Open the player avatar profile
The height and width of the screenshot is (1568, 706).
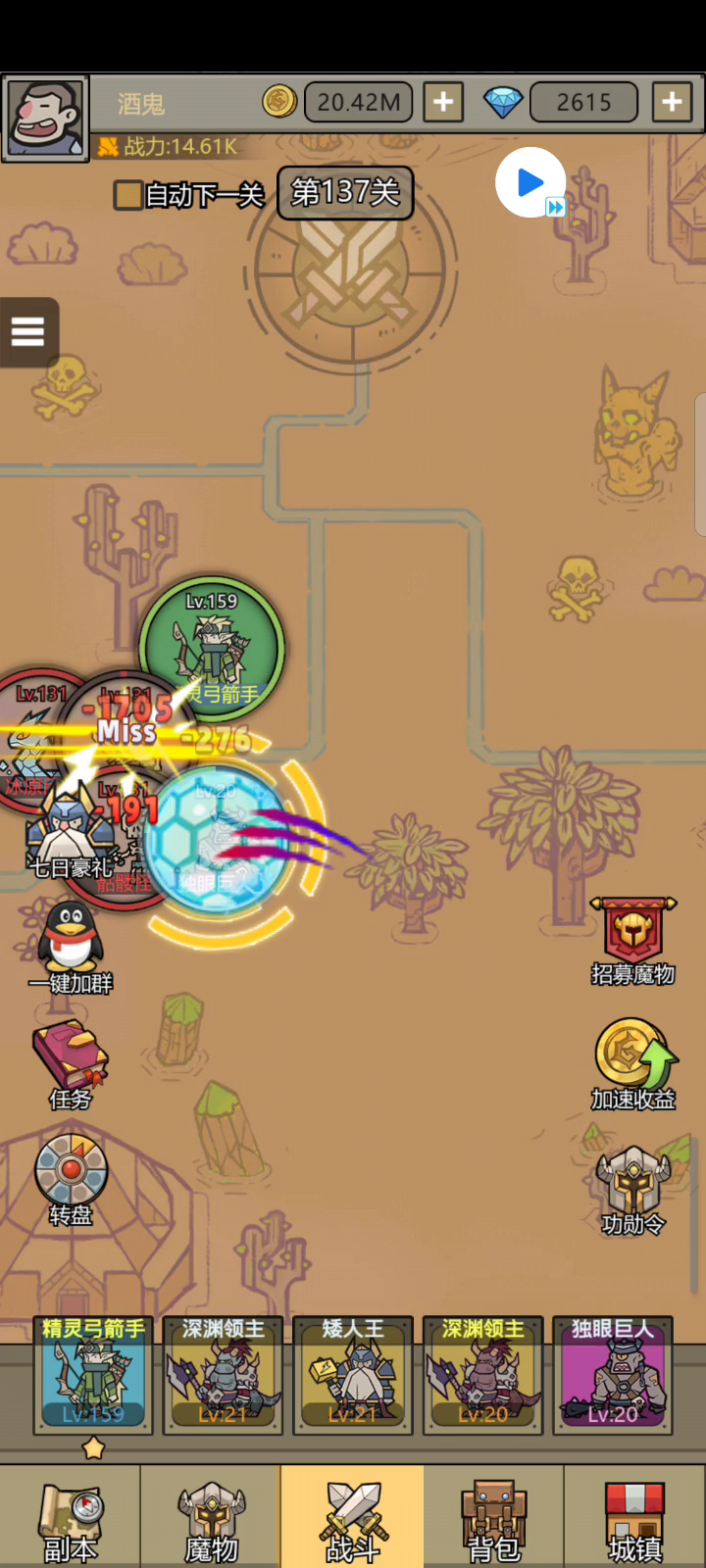pyautogui.click(x=44, y=117)
